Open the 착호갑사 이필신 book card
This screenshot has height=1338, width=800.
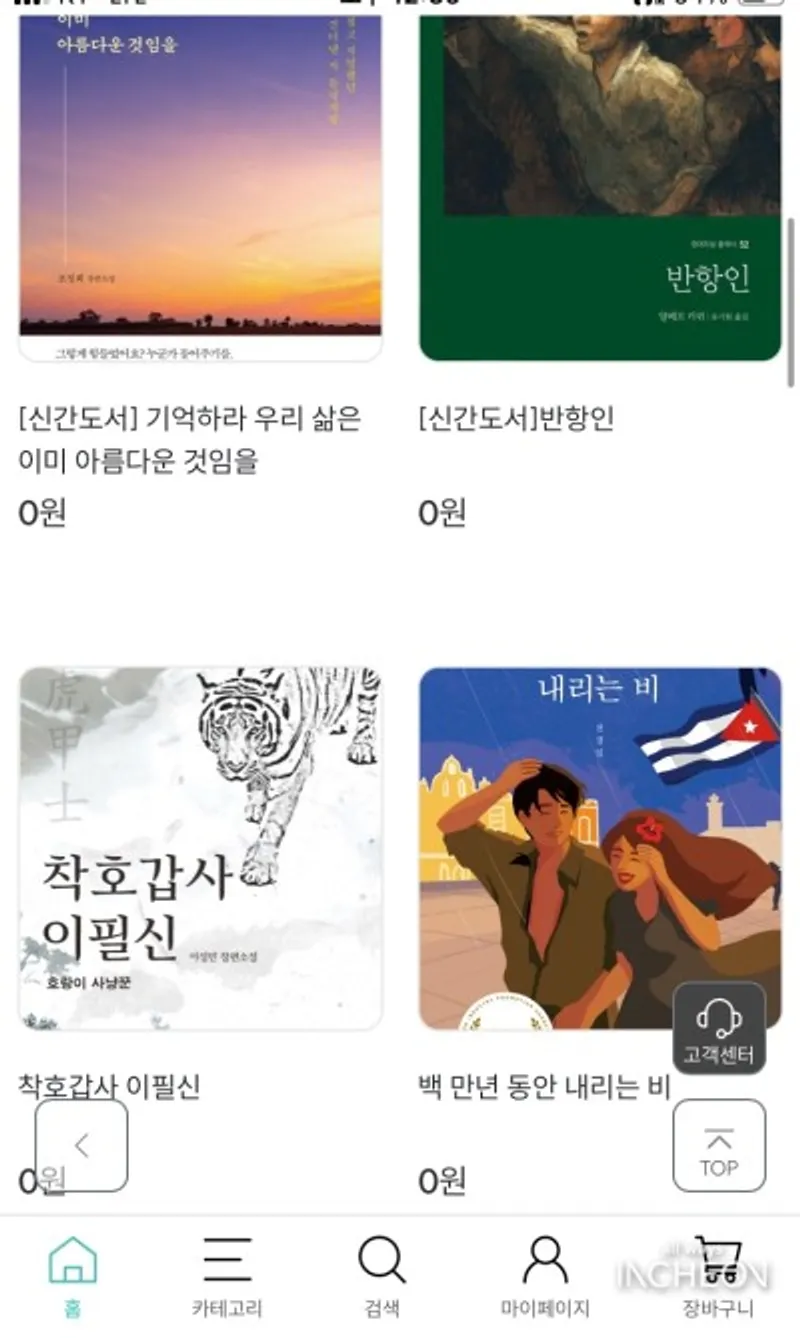pyautogui.click(x=200, y=848)
